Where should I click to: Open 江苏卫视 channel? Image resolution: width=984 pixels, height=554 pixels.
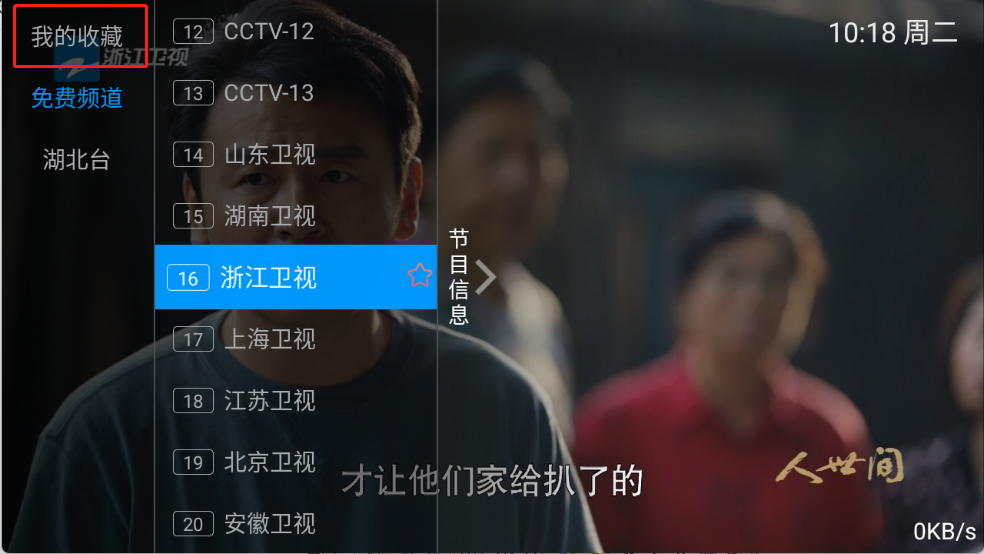(x=268, y=401)
